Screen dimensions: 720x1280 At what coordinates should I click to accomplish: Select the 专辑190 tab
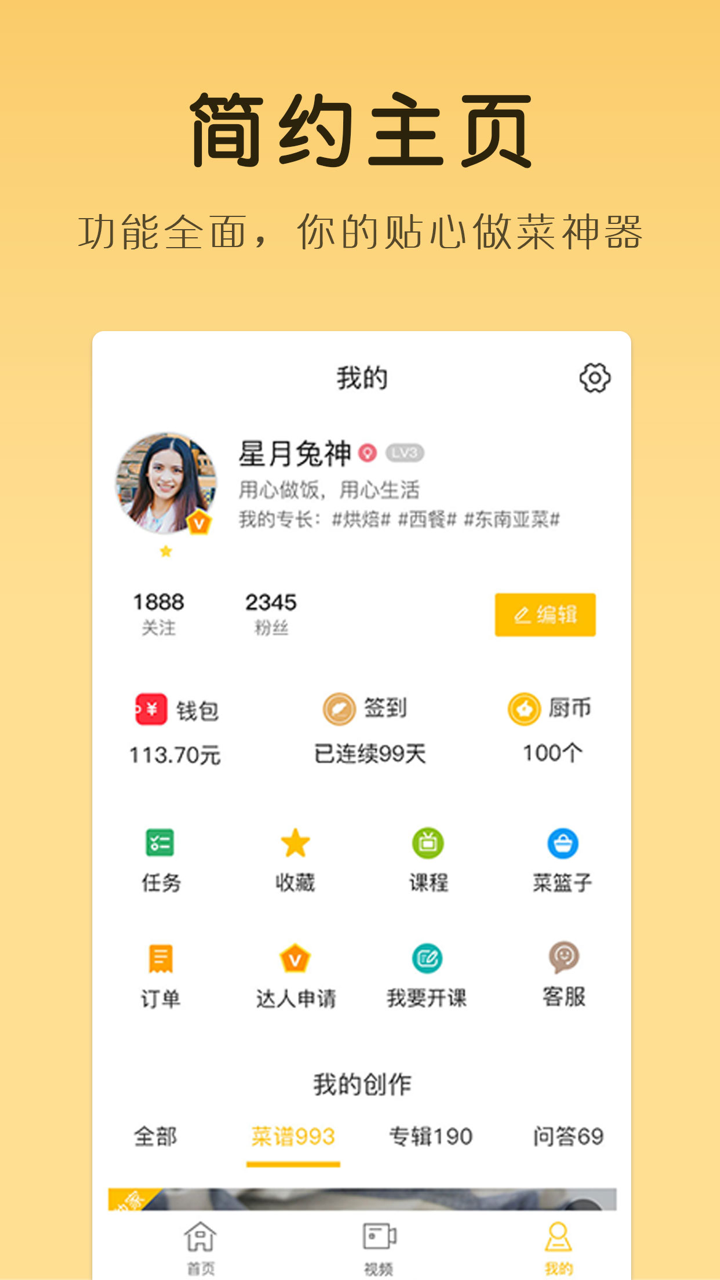click(428, 1137)
